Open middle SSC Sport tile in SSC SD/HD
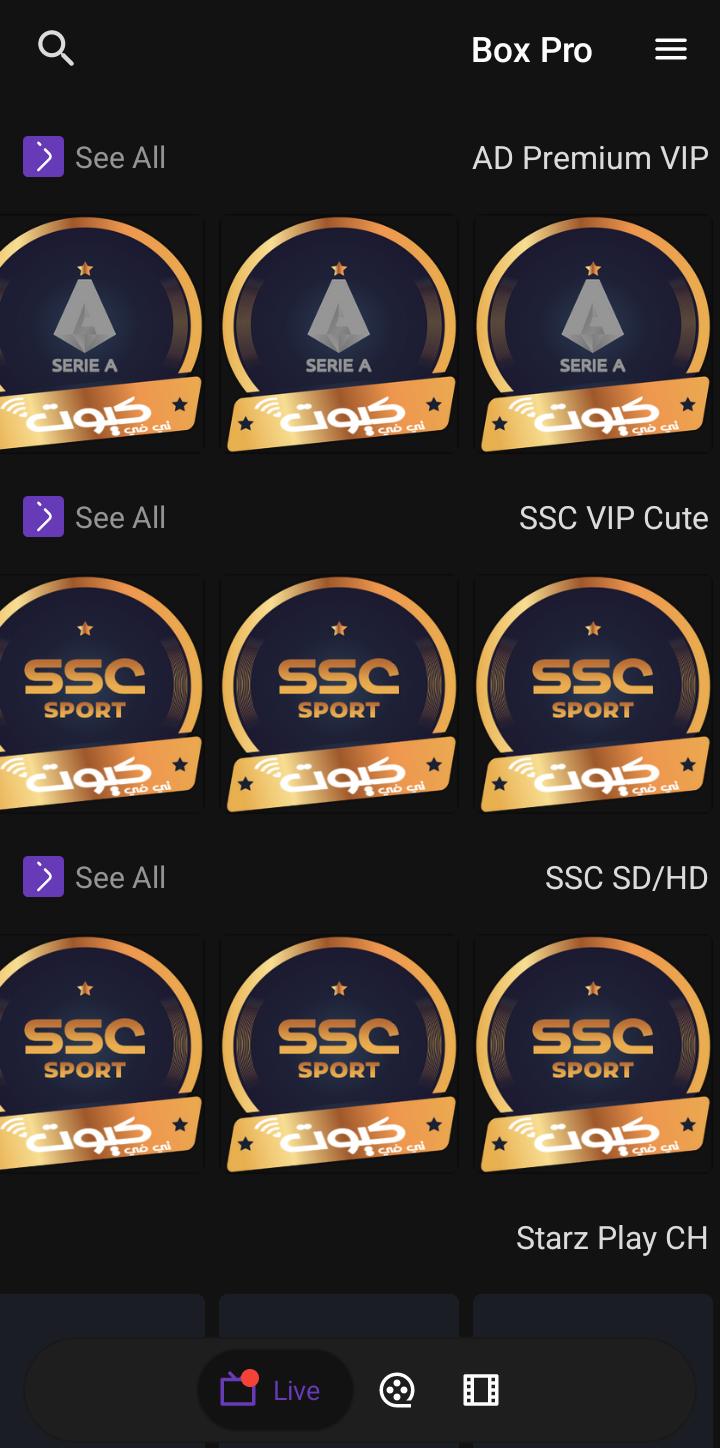720x1448 pixels. click(x=339, y=1054)
